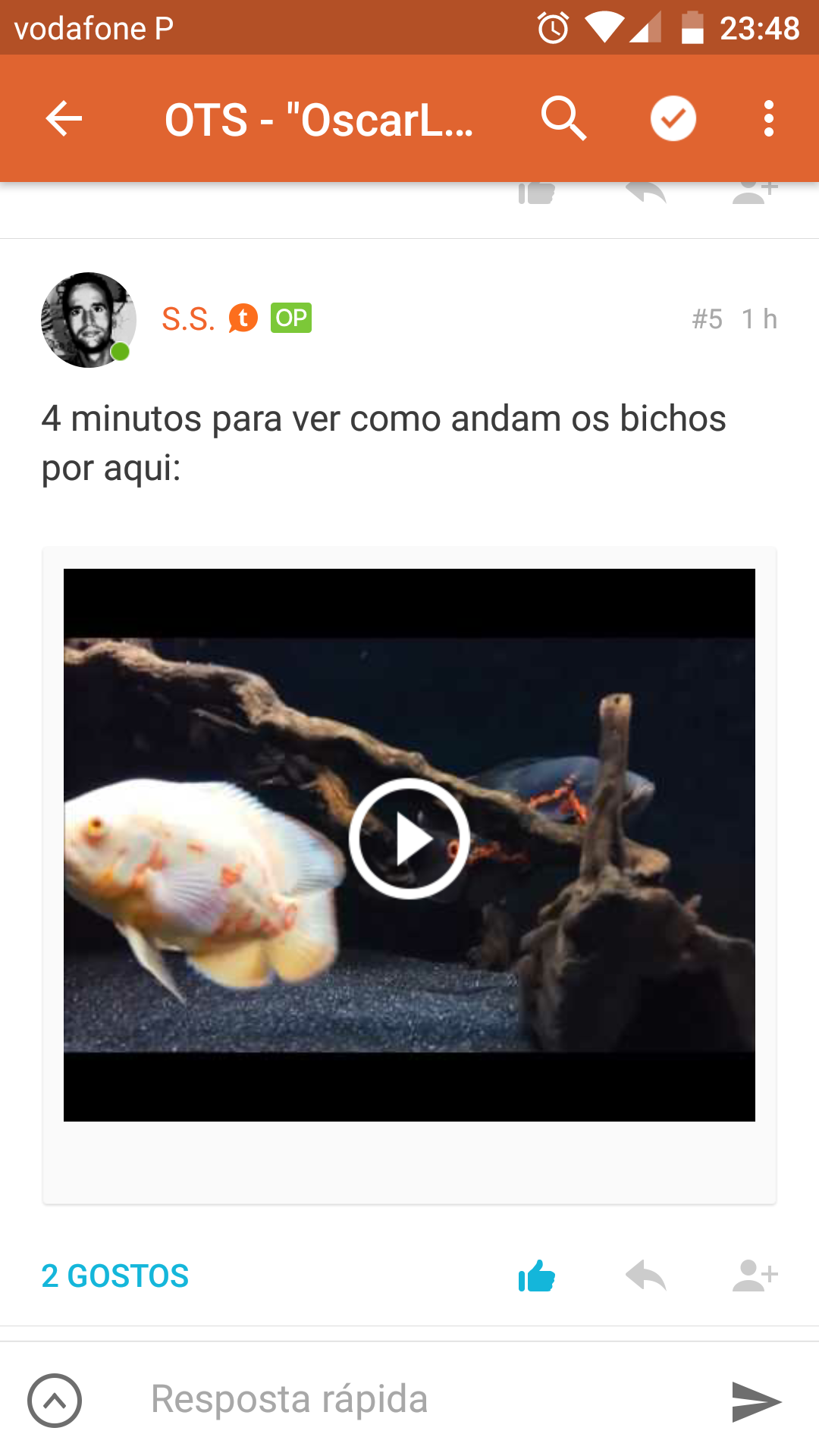Play the fish tank video
The height and width of the screenshot is (1456, 819).
pos(409,839)
